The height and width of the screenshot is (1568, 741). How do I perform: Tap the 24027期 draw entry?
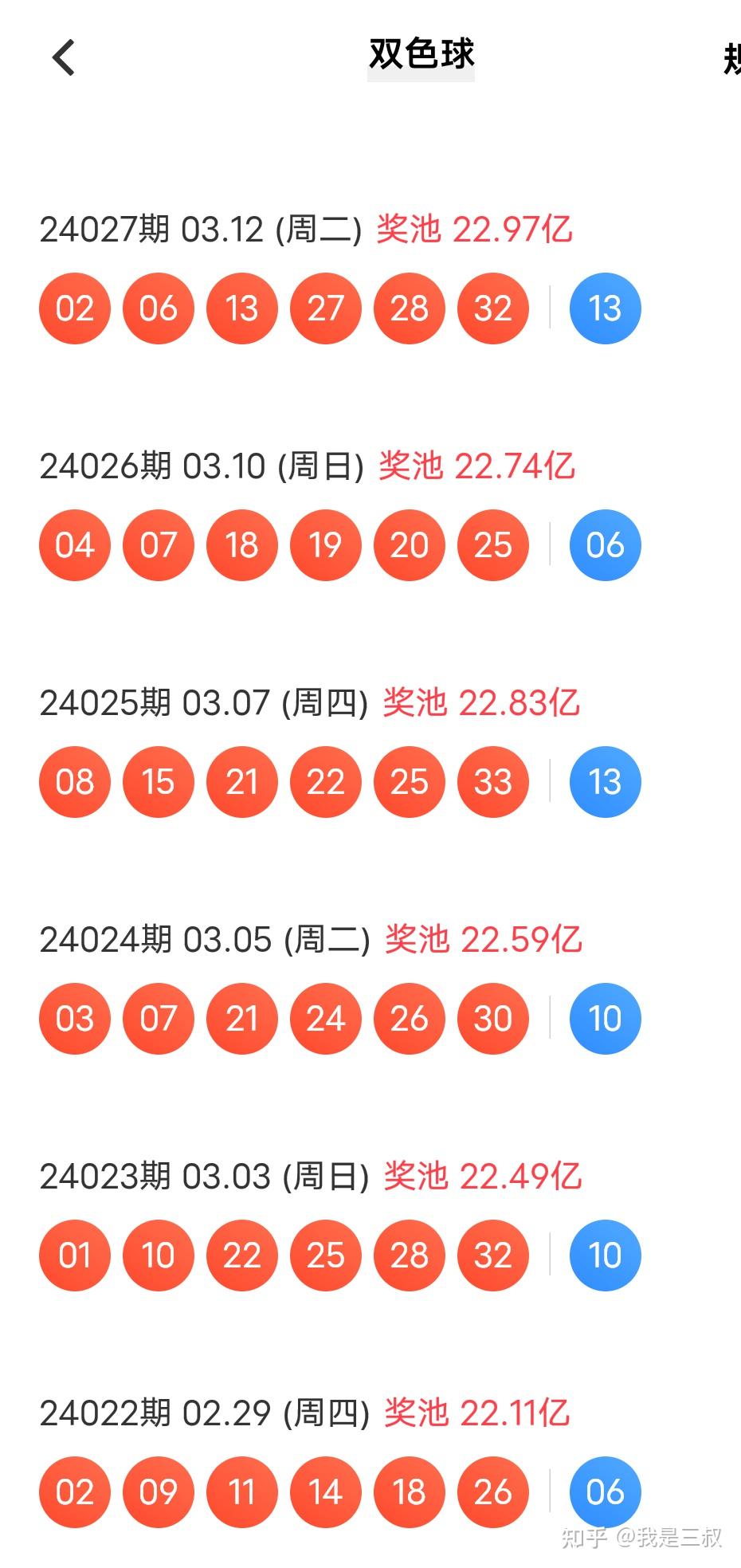203,230
